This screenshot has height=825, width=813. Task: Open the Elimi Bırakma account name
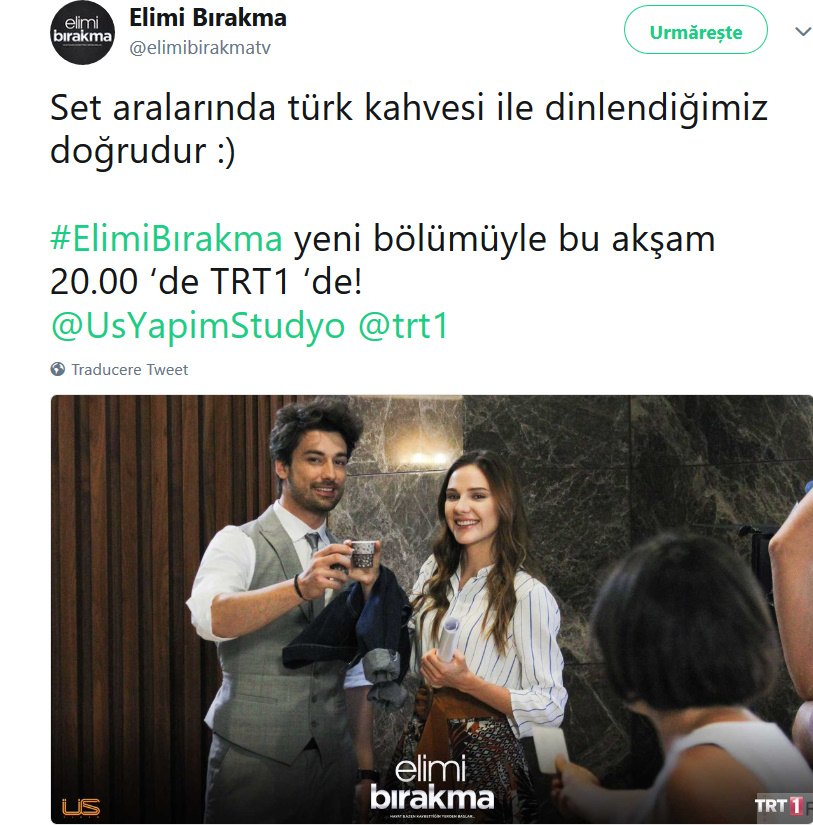(208, 17)
